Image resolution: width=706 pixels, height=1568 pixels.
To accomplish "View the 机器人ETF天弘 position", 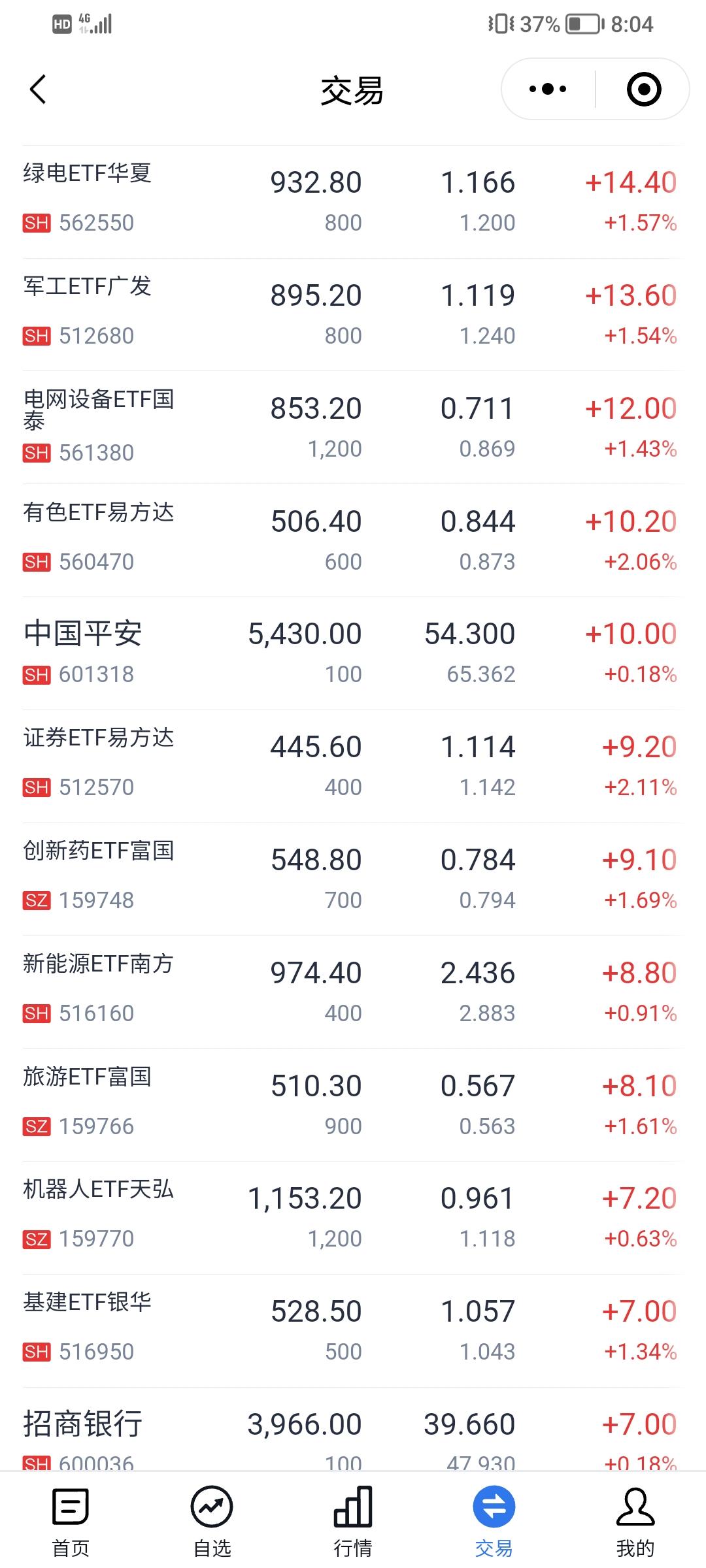I will (x=352, y=1218).
